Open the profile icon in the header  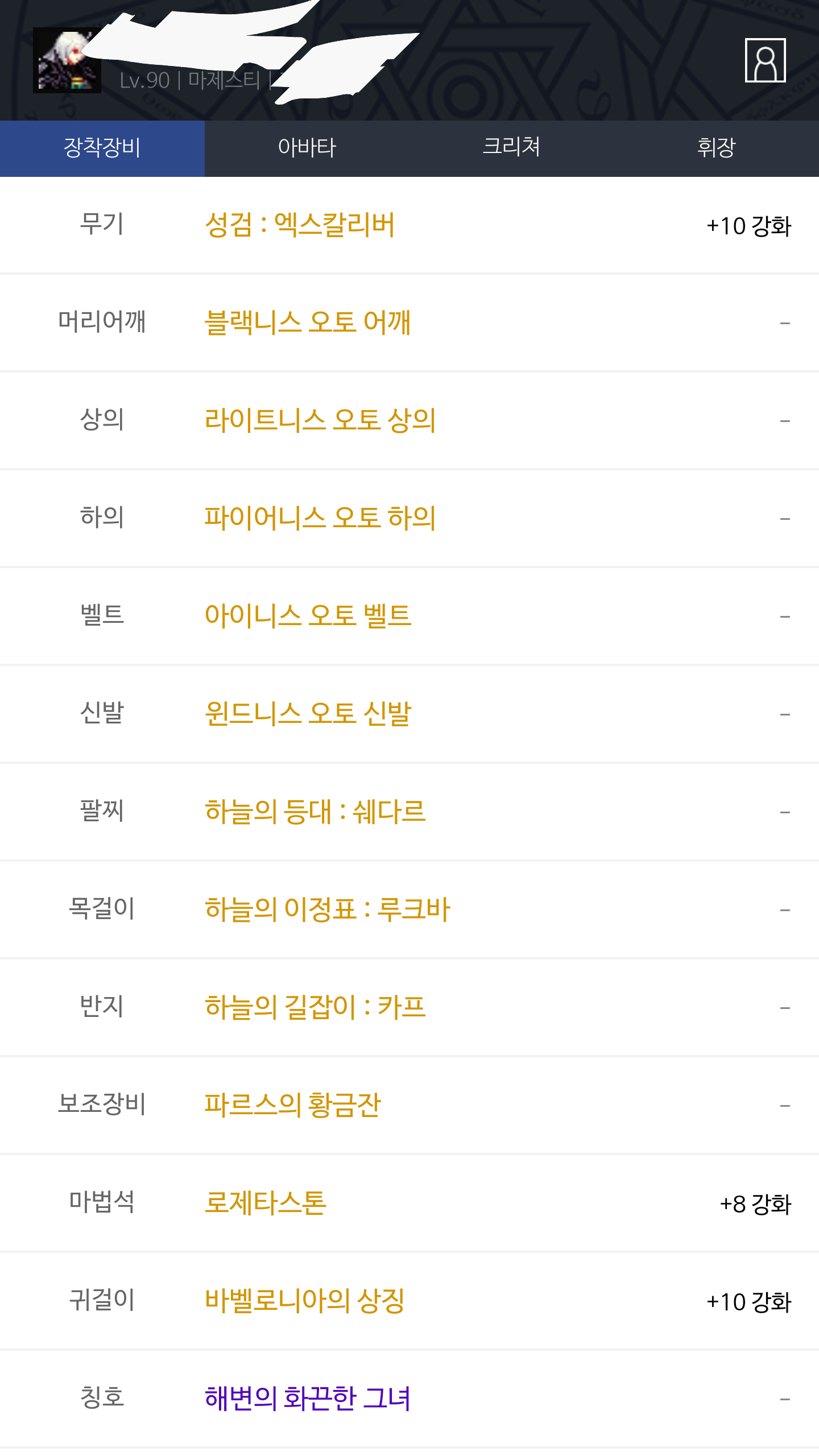click(765, 60)
